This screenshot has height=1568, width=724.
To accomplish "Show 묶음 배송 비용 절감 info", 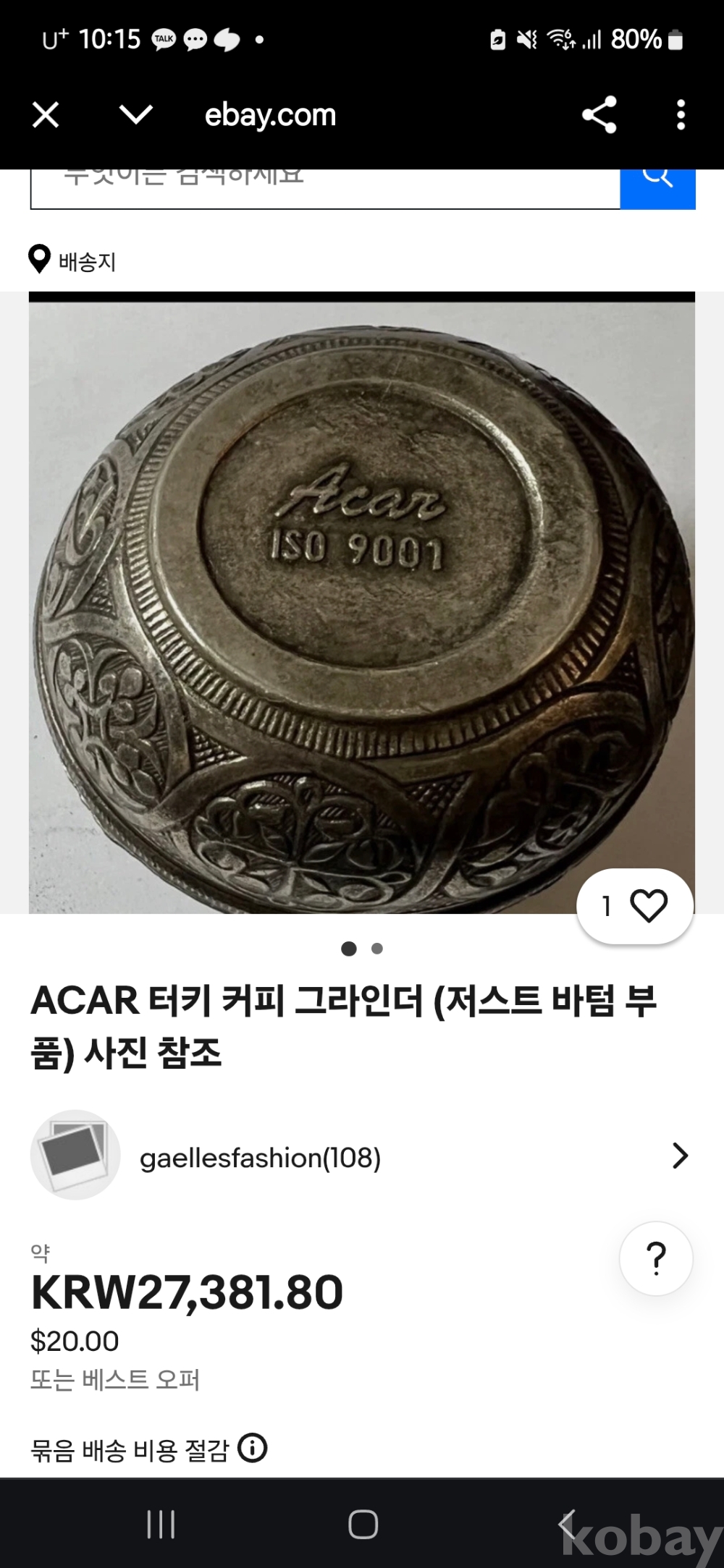I will coord(253,1448).
